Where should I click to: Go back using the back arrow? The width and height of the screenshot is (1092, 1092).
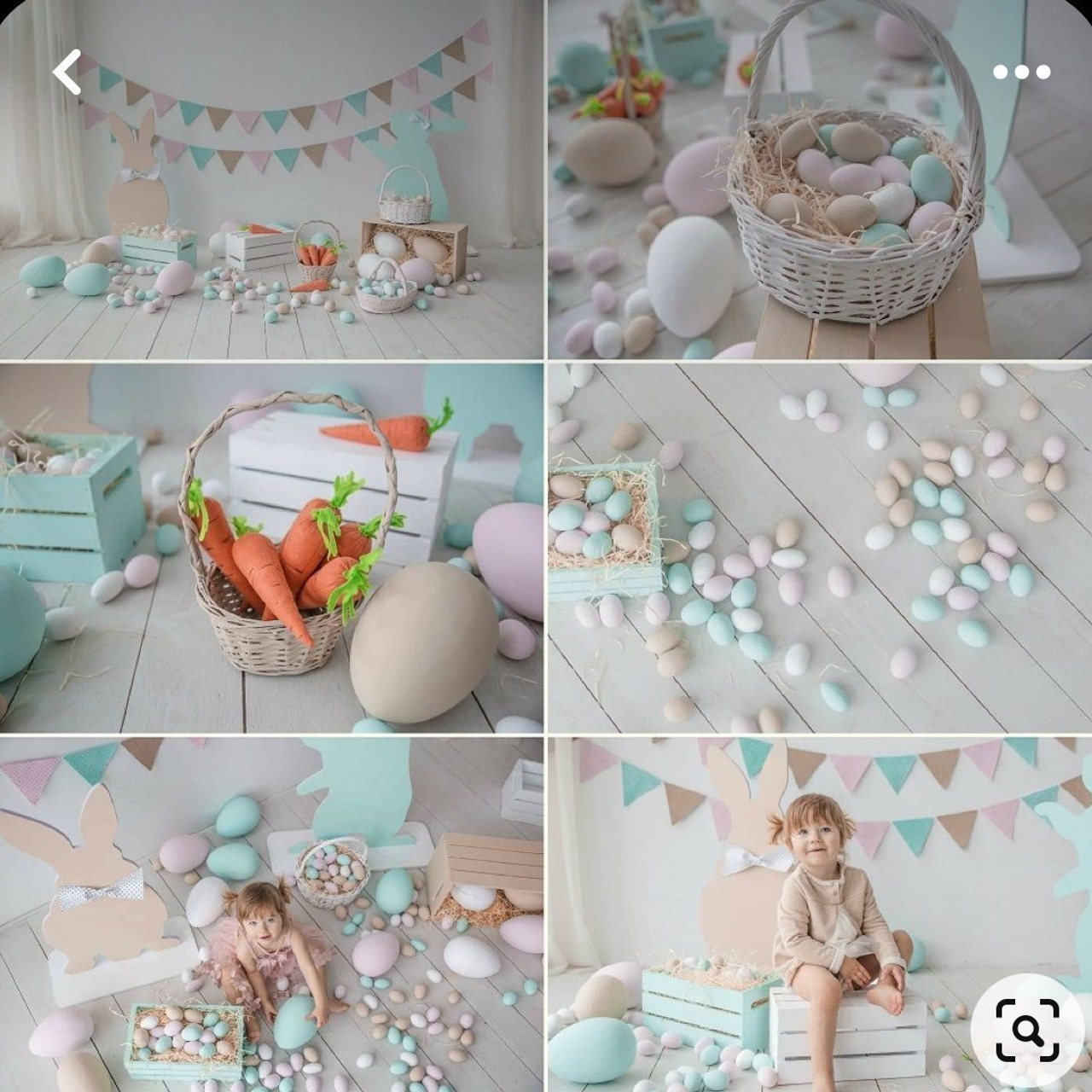(x=67, y=72)
